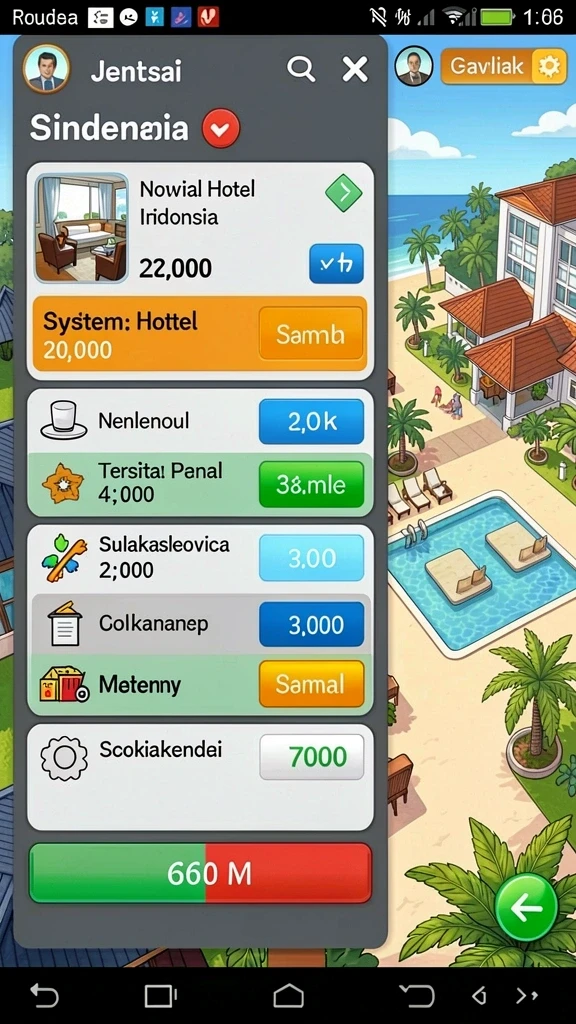The width and height of the screenshot is (576, 1024).
Task: Tap the Samal button next to Metenny
Action: (312, 684)
